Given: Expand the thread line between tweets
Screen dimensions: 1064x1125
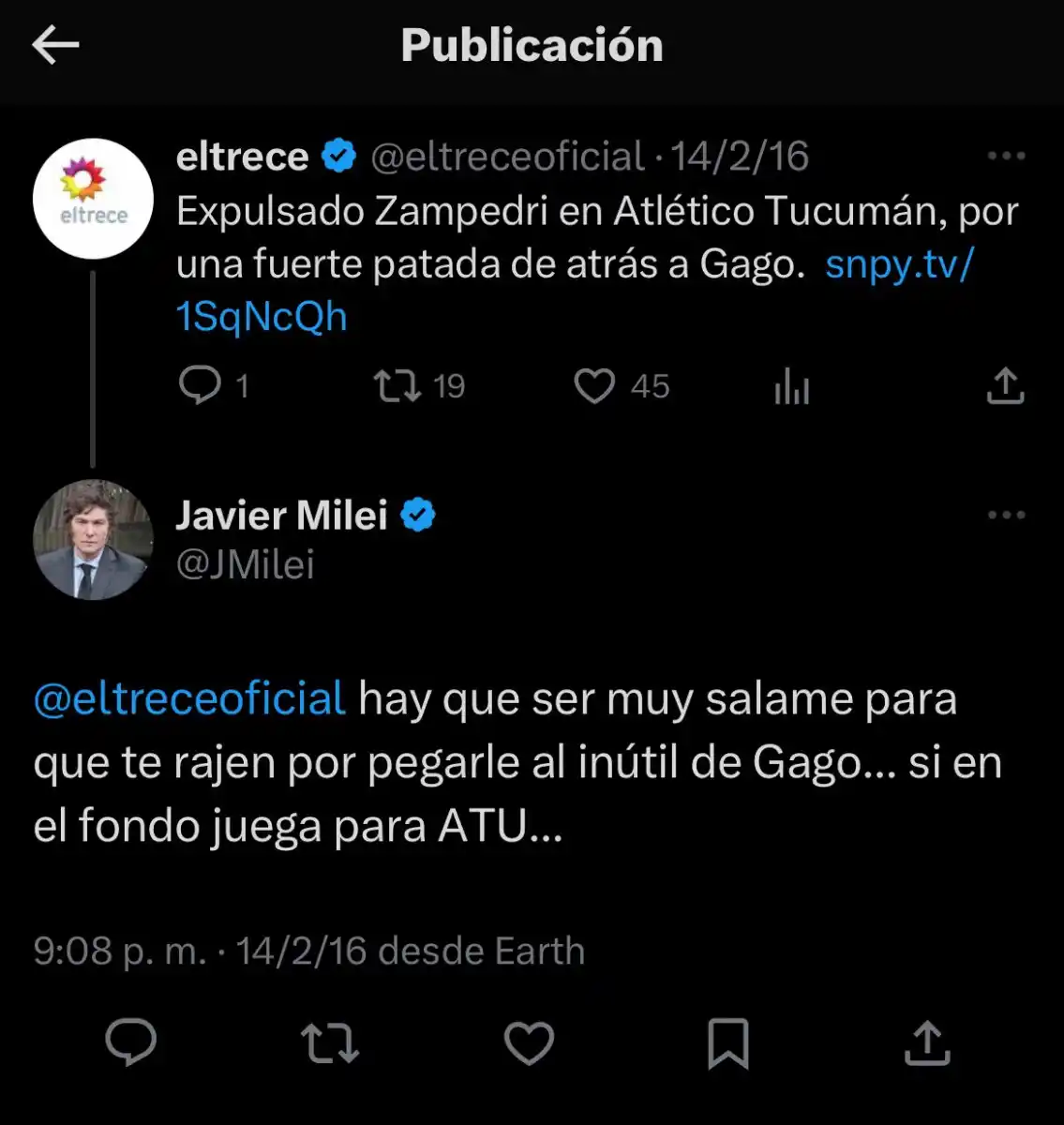Looking at the screenshot, I should (94, 370).
